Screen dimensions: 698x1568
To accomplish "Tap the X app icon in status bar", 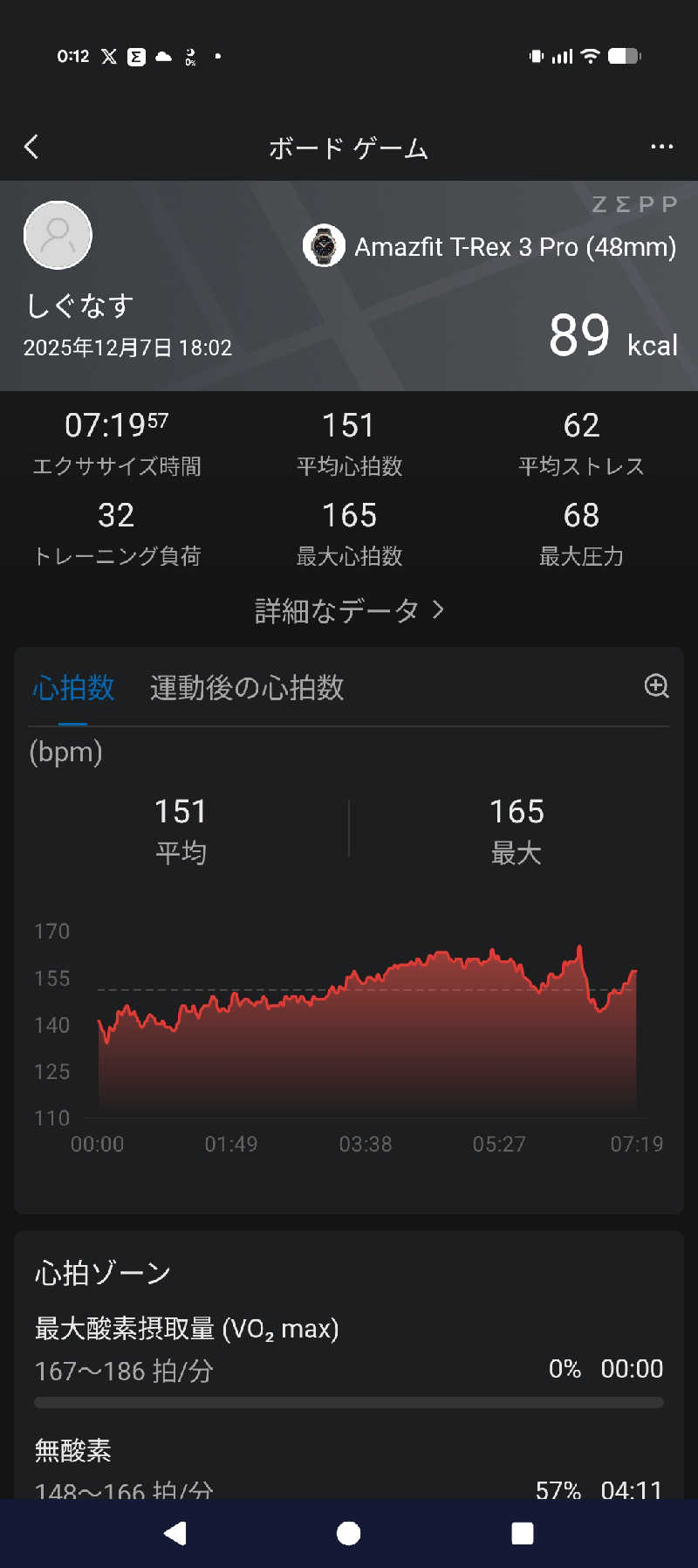I will point(109,55).
